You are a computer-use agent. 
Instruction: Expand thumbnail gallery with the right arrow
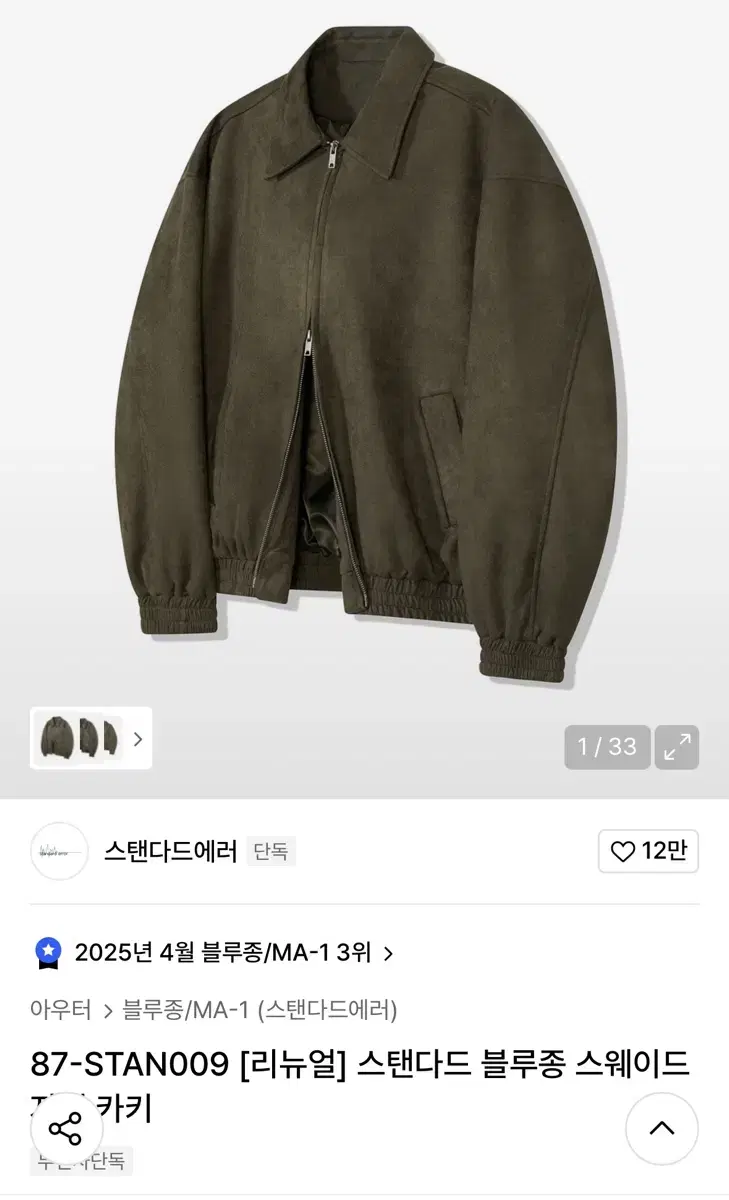coord(136,738)
